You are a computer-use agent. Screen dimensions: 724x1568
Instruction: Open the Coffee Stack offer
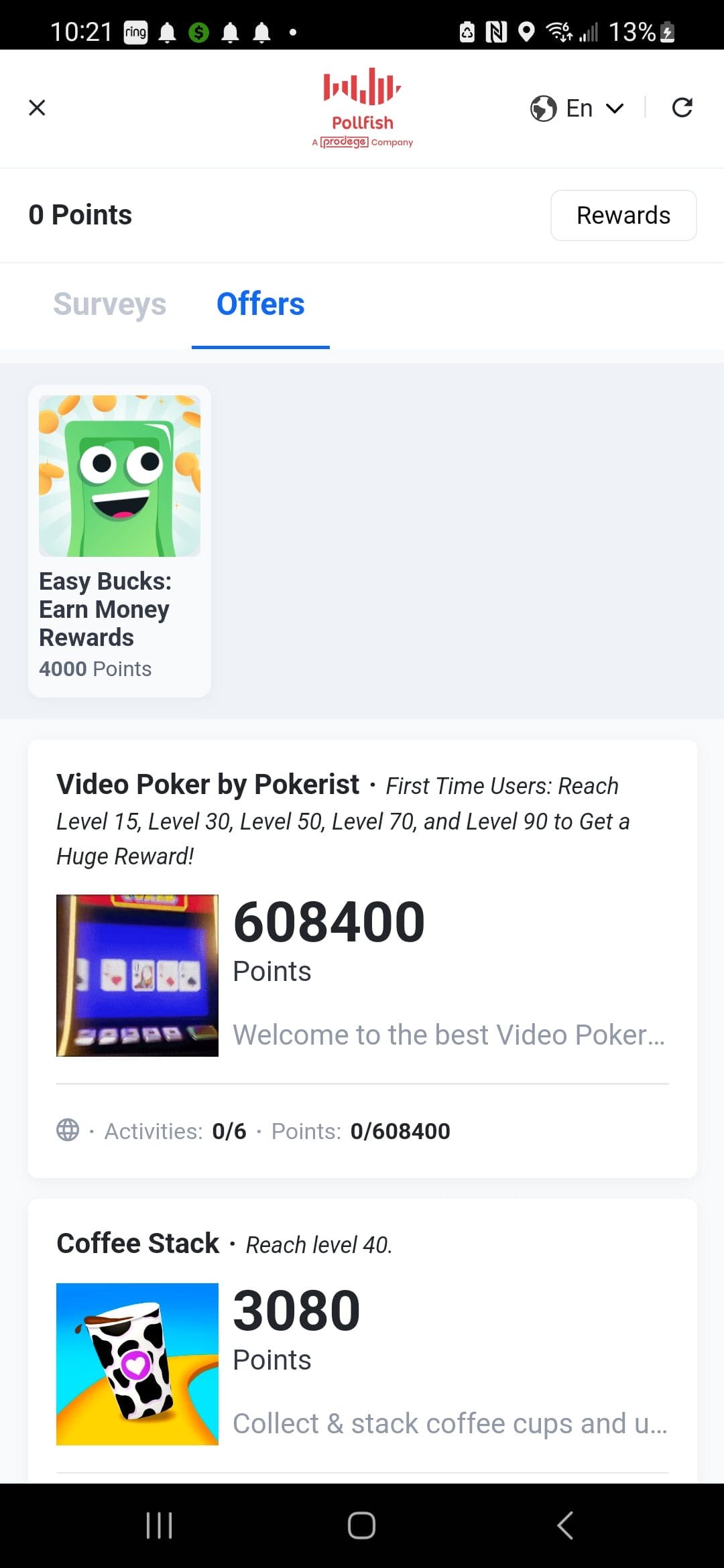(x=362, y=1340)
